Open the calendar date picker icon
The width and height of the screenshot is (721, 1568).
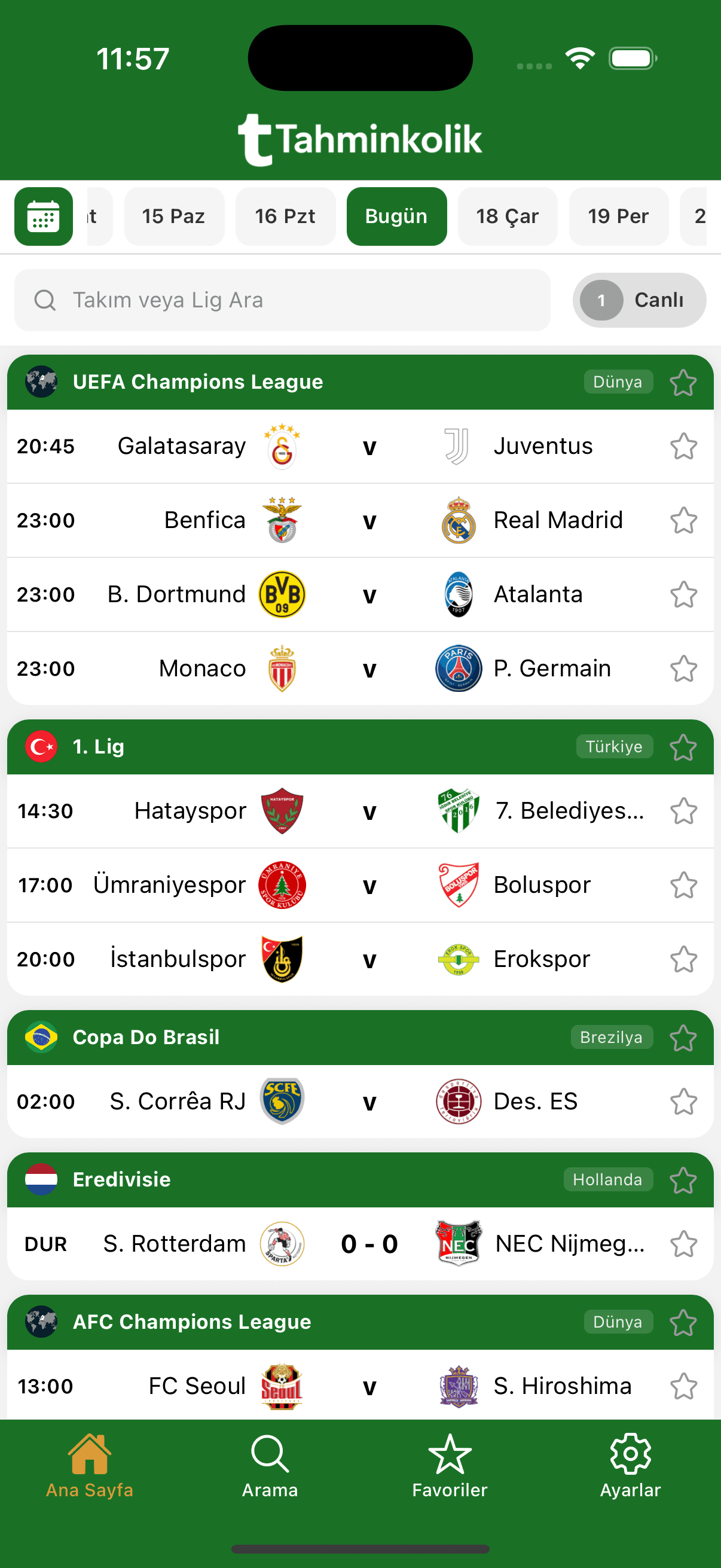point(42,216)
